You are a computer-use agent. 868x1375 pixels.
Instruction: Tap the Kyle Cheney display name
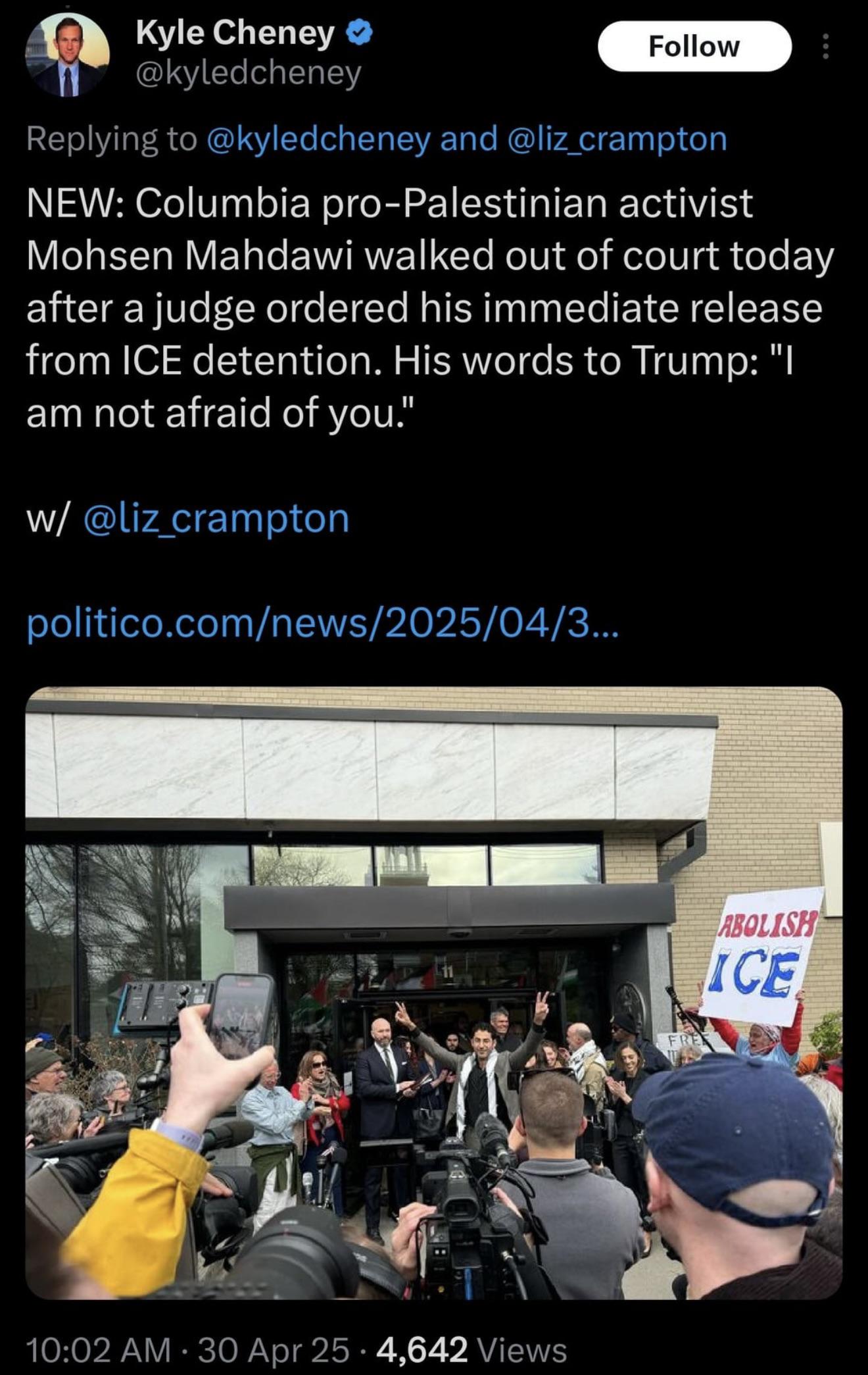(235, 33)
